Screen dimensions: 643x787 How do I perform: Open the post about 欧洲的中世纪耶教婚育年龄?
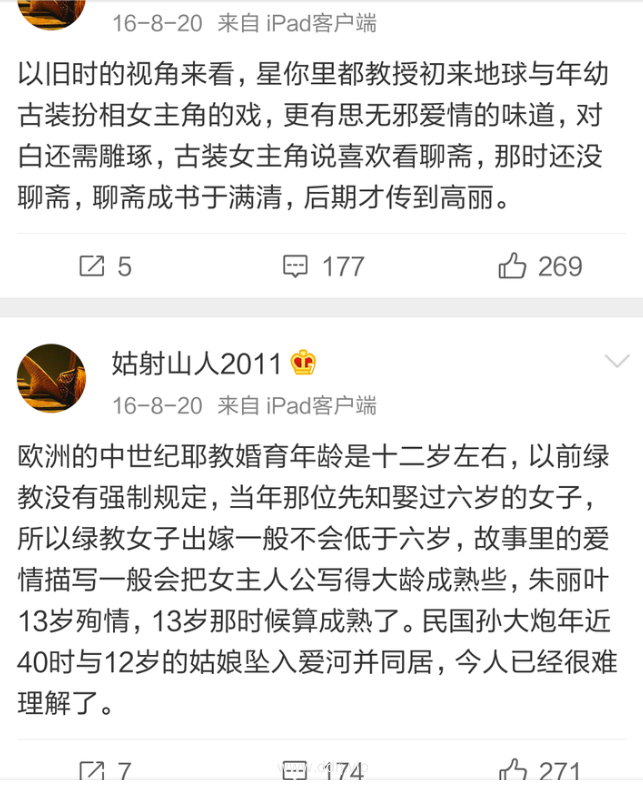click(x=320, y=580)
